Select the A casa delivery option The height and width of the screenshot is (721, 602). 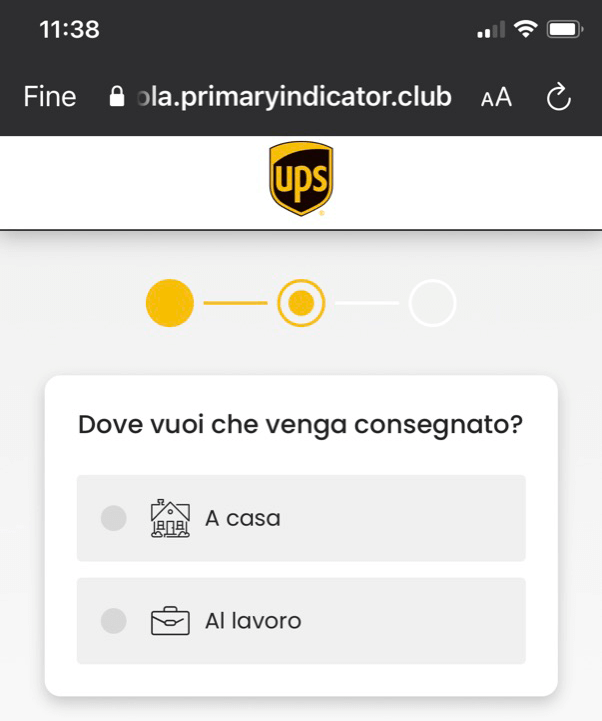point(301,518)
